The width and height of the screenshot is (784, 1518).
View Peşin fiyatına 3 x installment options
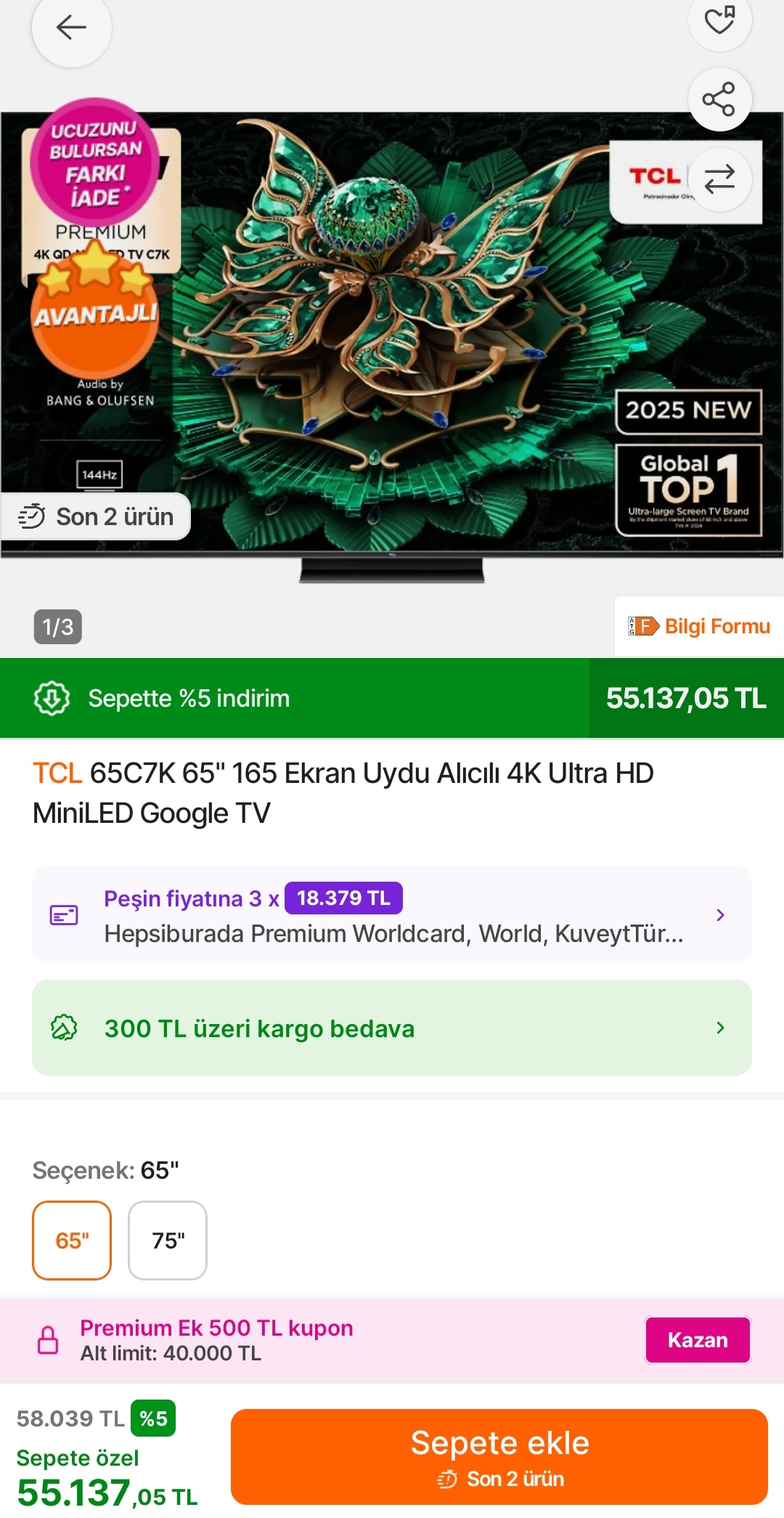point(392,915)
